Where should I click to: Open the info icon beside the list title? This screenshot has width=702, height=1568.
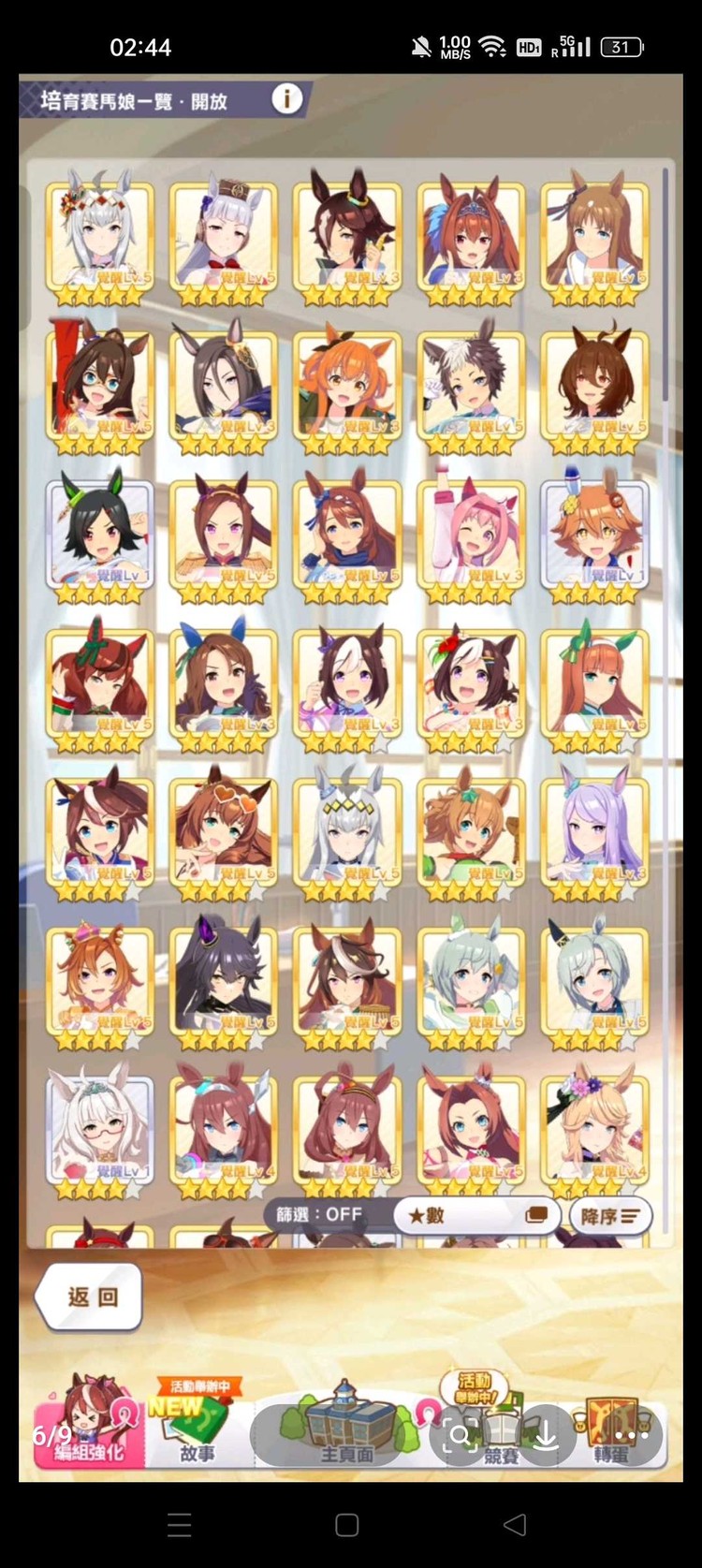click(286, 98)
